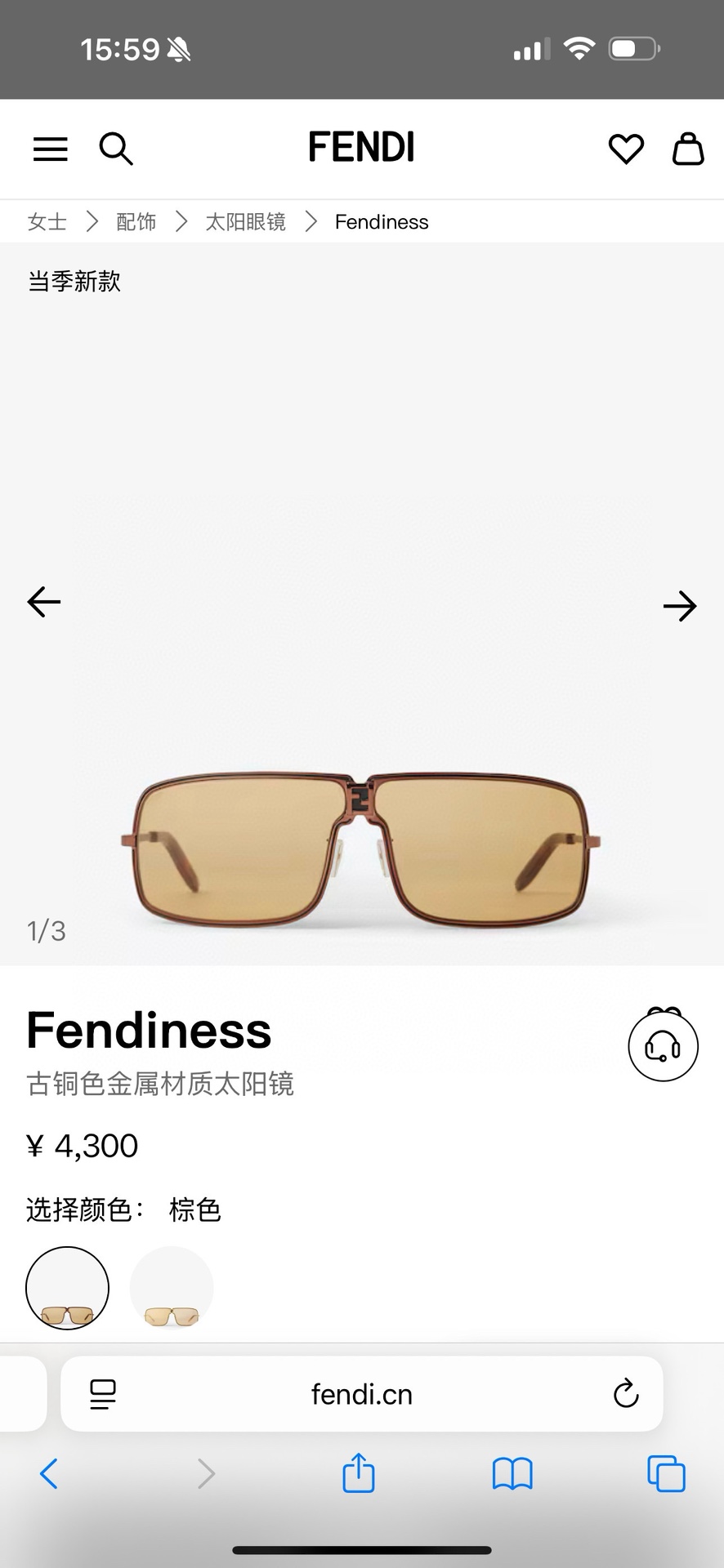Tap the FENDI logo
Screen dimensions: 724x1568
click(362, 147)
